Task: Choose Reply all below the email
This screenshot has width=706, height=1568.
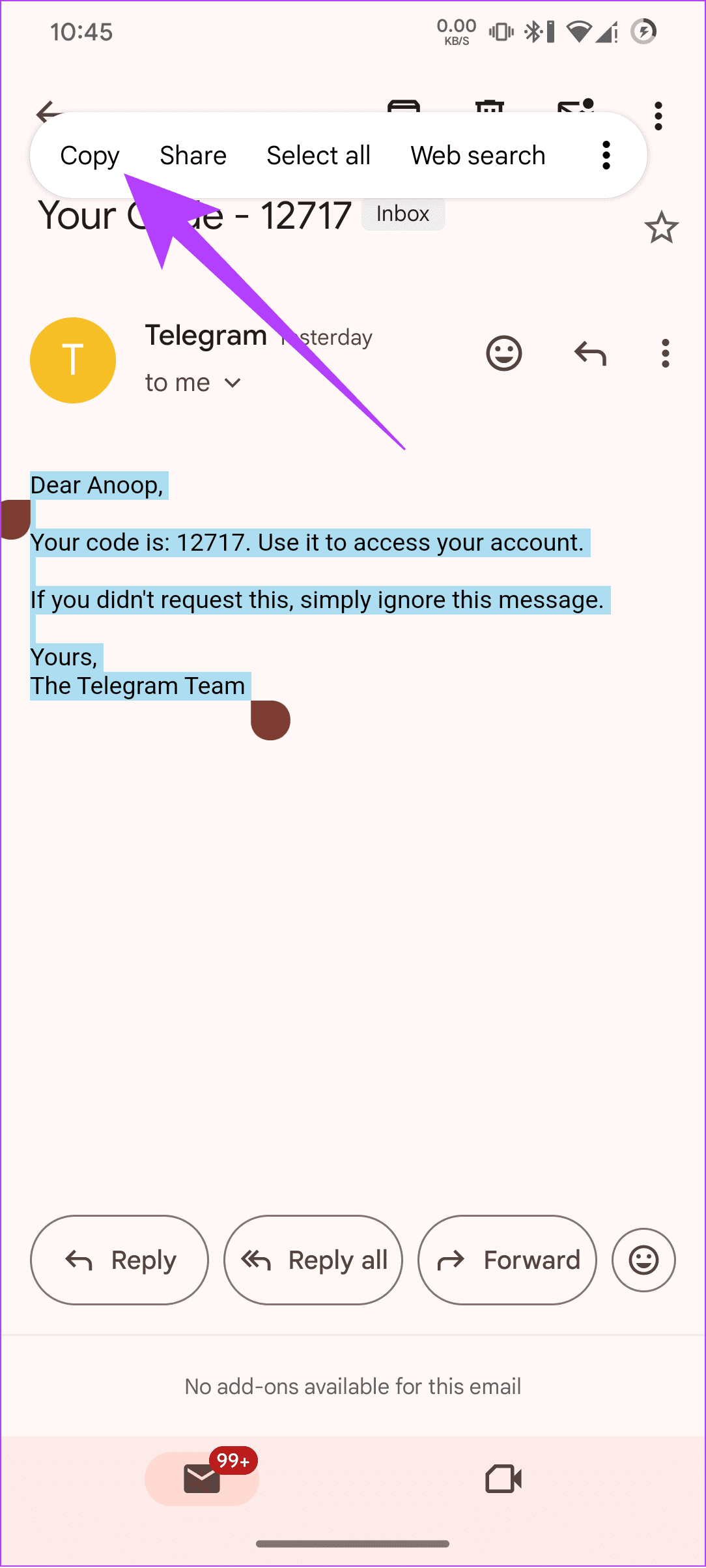Action: click(313, 1260)
